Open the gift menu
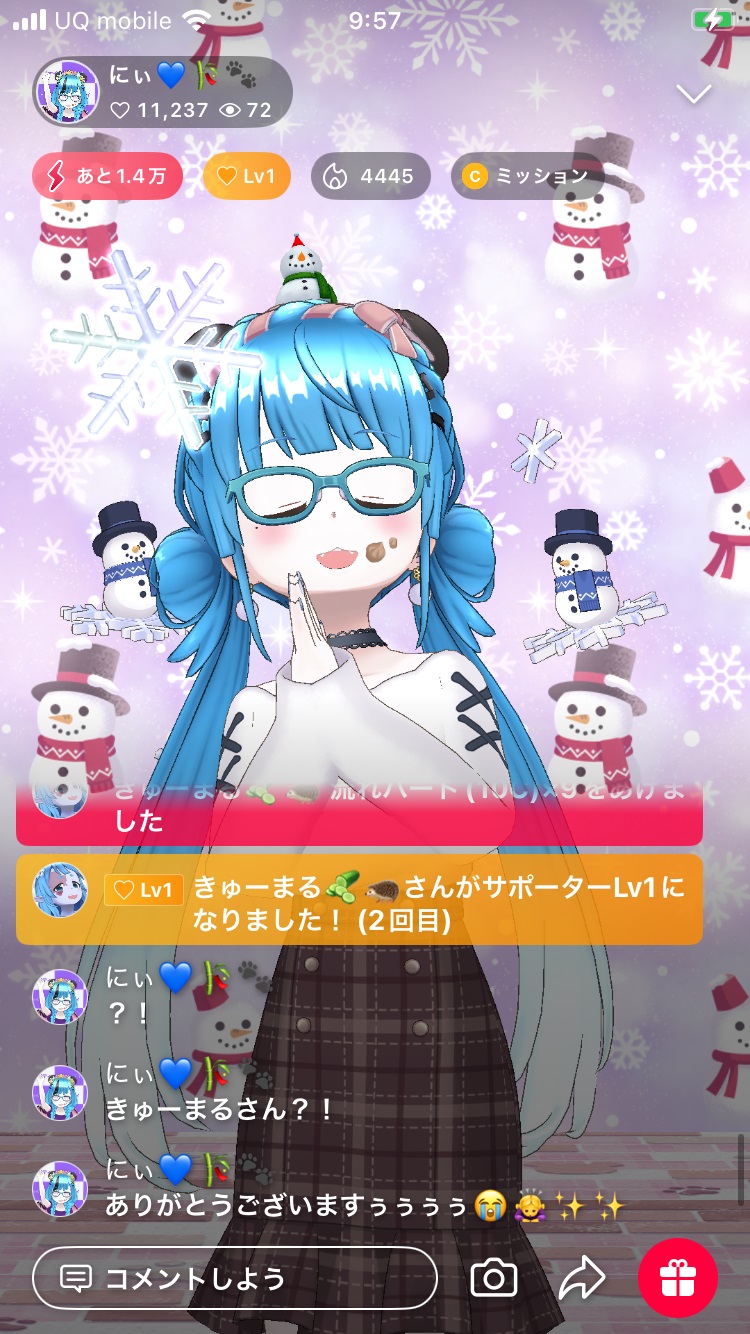The image size is (750, 1334). pyautogui.click(x=678, y=1278)
